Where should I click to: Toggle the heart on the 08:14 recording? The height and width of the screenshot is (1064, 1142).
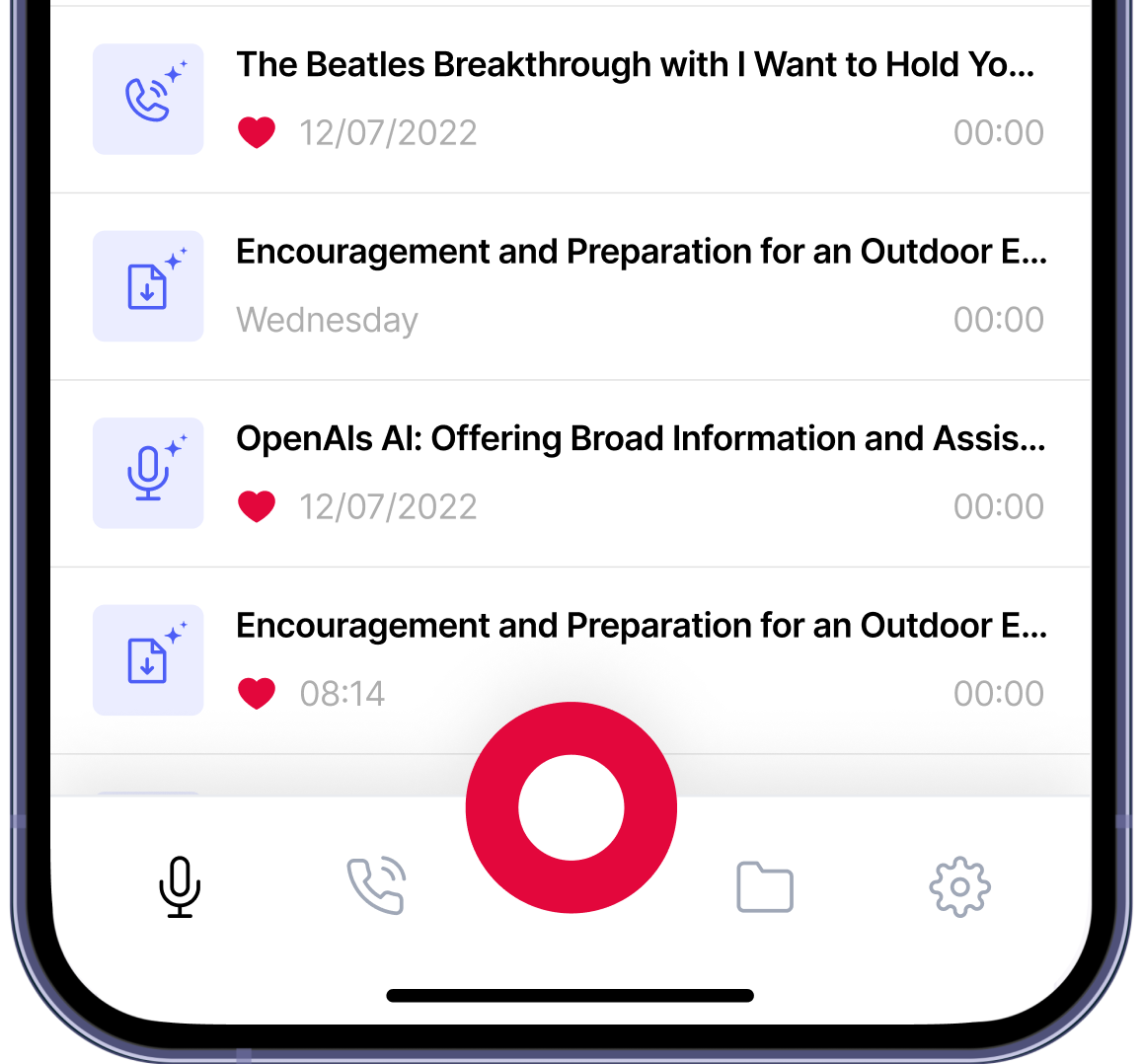point(257,694)
